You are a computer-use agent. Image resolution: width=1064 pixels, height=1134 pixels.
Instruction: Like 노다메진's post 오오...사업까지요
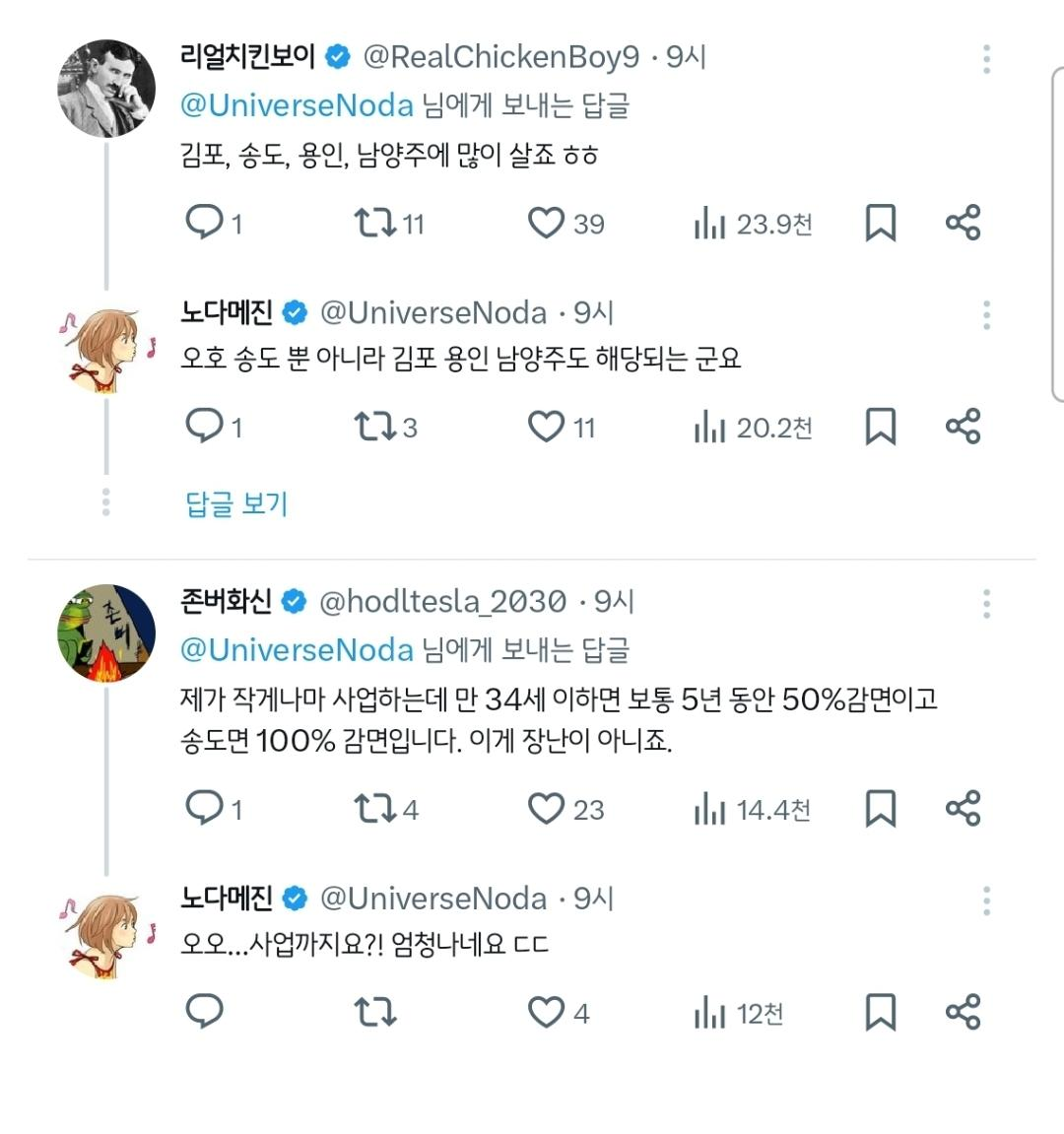pyautogui.click(x=546, y=1012)
